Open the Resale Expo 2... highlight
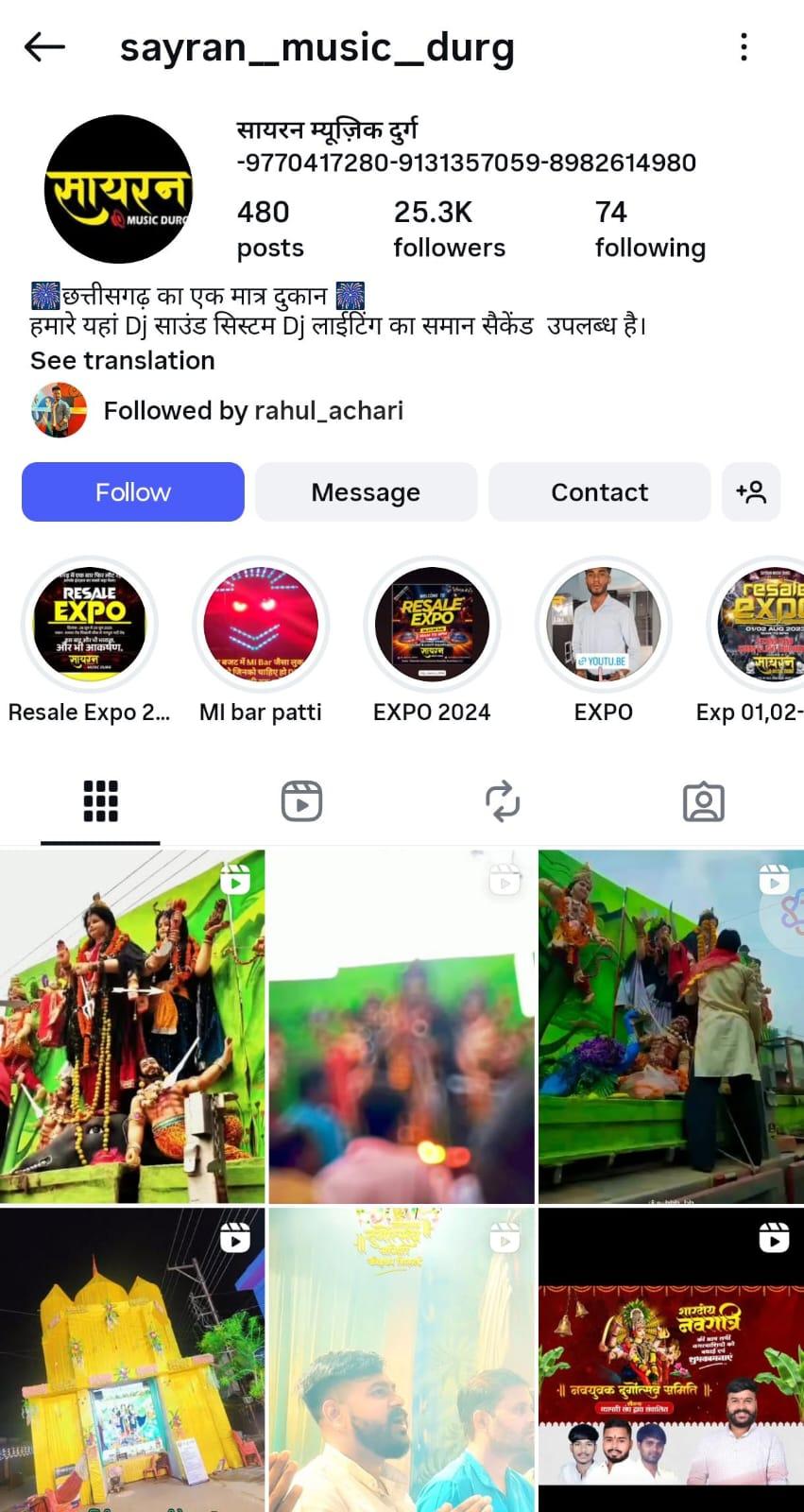Image resolution: width=804 pixels, height=1512 pixels. coord(90,625)
